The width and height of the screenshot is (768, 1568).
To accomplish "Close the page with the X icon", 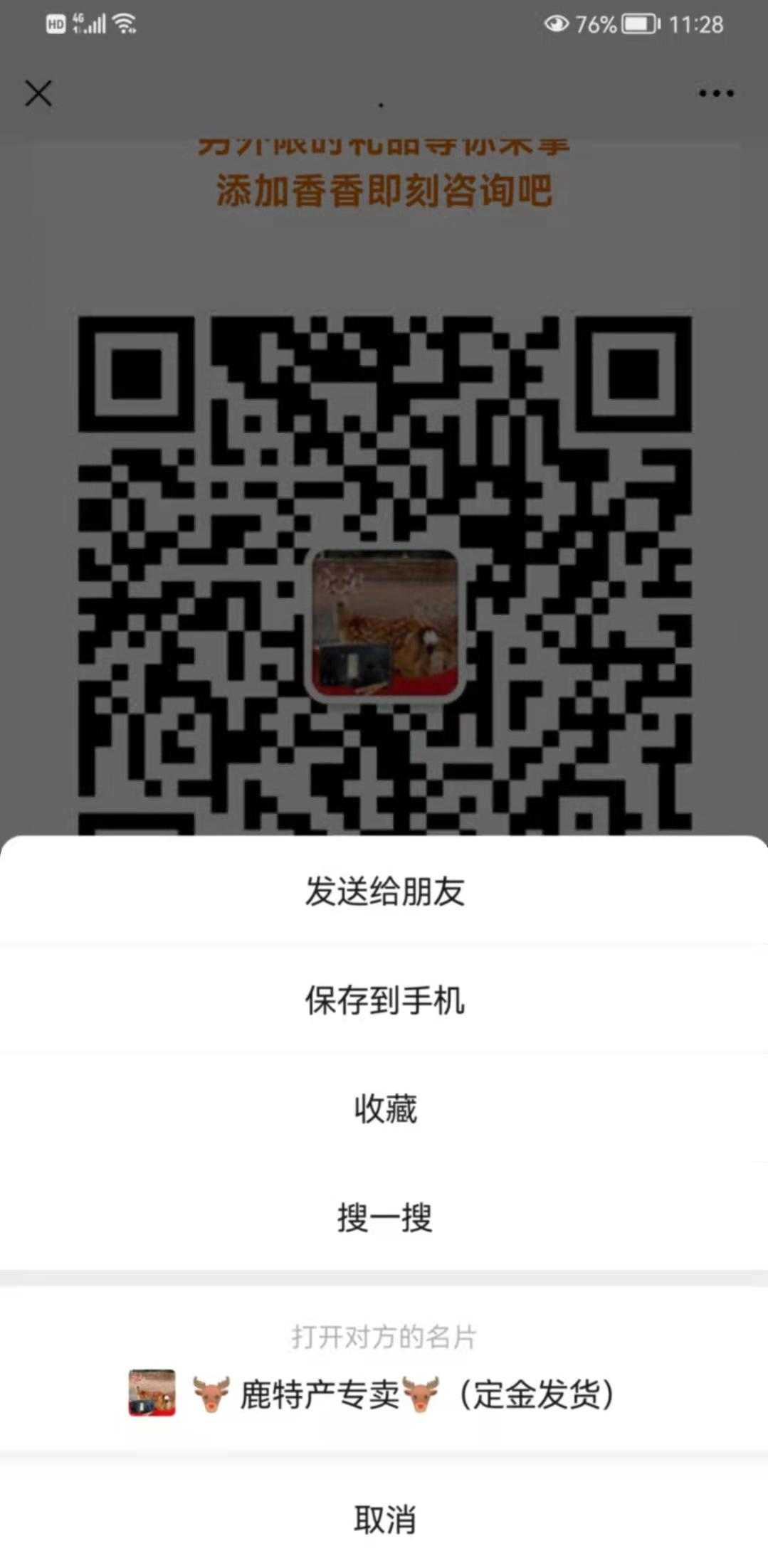I will (x=38, y=93).
